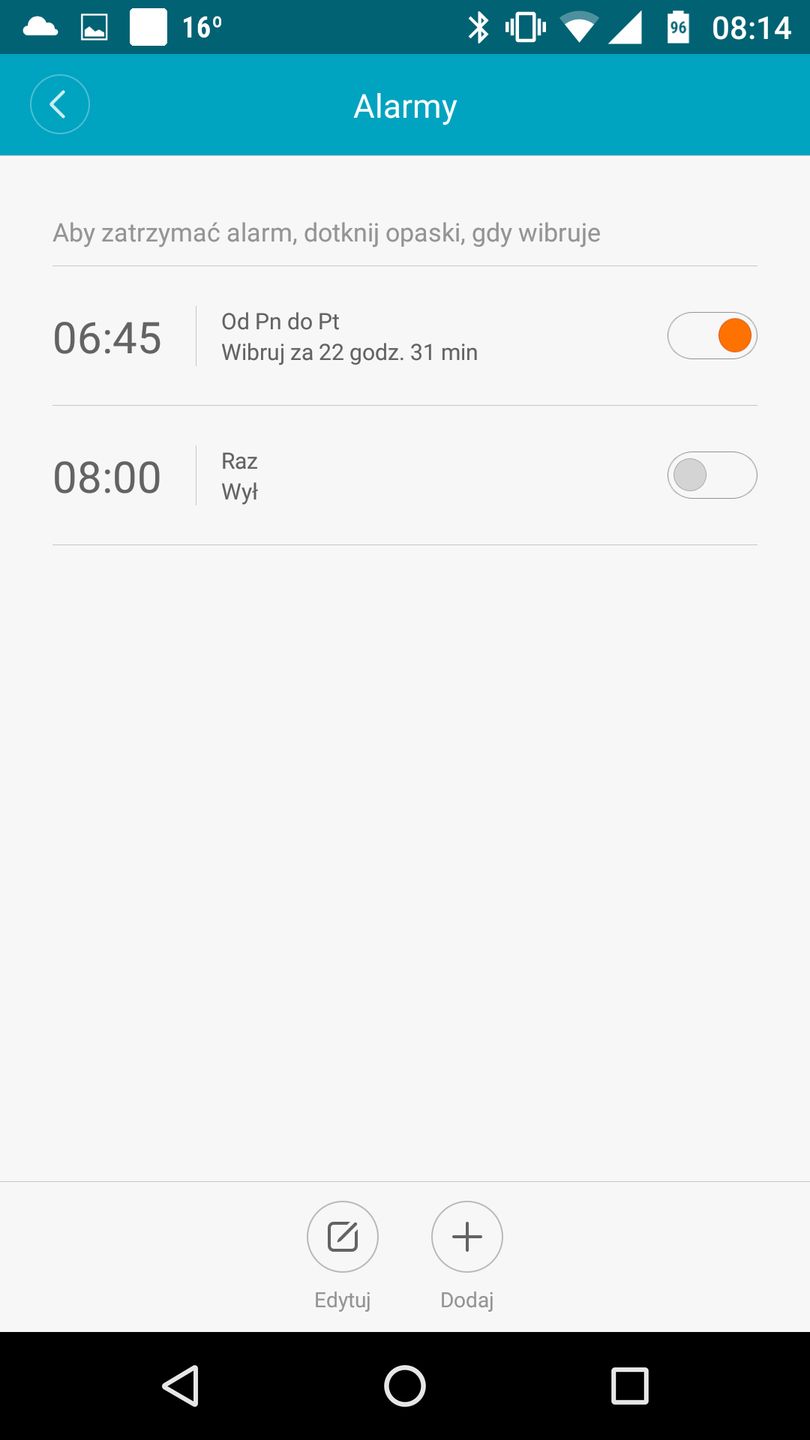
Task: Tap the Bluetooth icon in the status bar
Action: point(478,27)
